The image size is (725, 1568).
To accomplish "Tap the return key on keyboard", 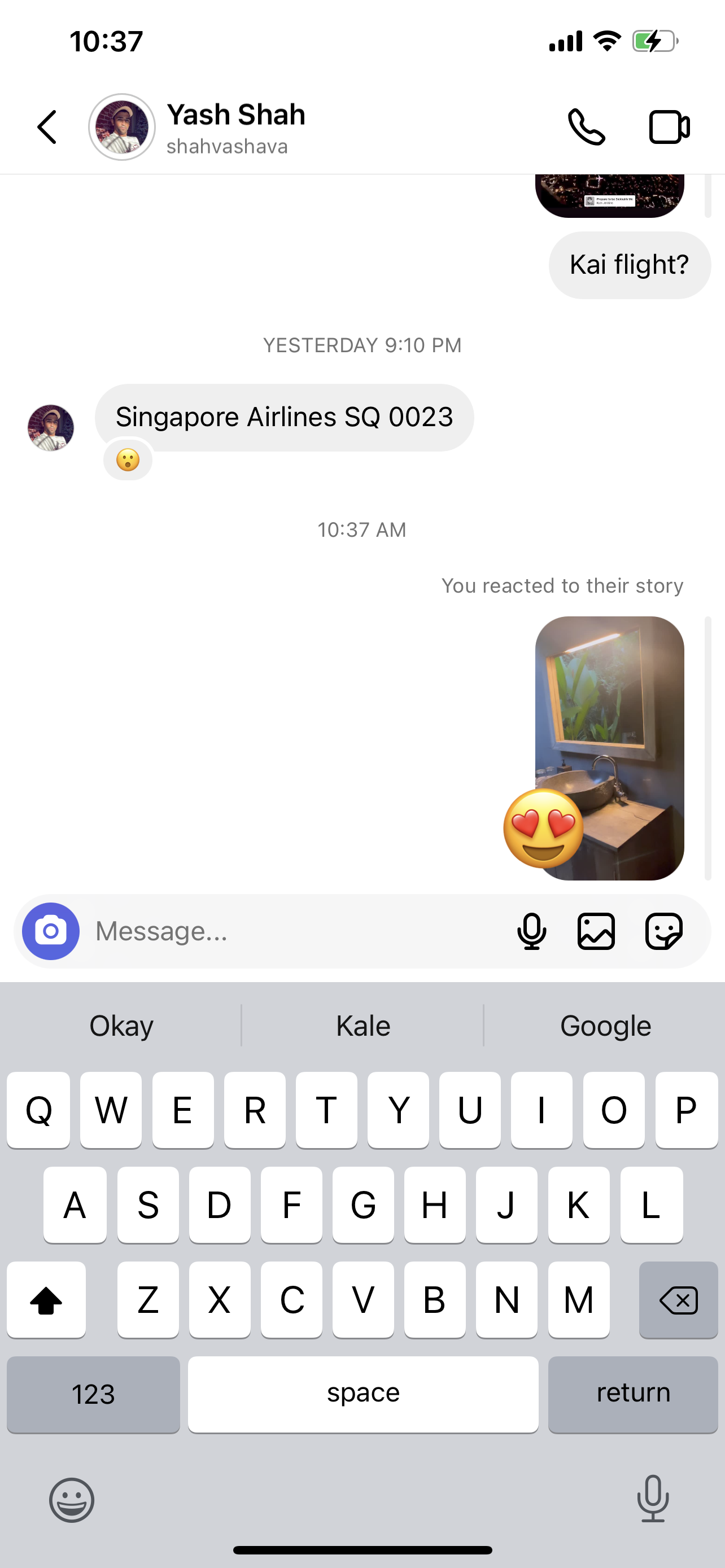I will click(633, 1395).
